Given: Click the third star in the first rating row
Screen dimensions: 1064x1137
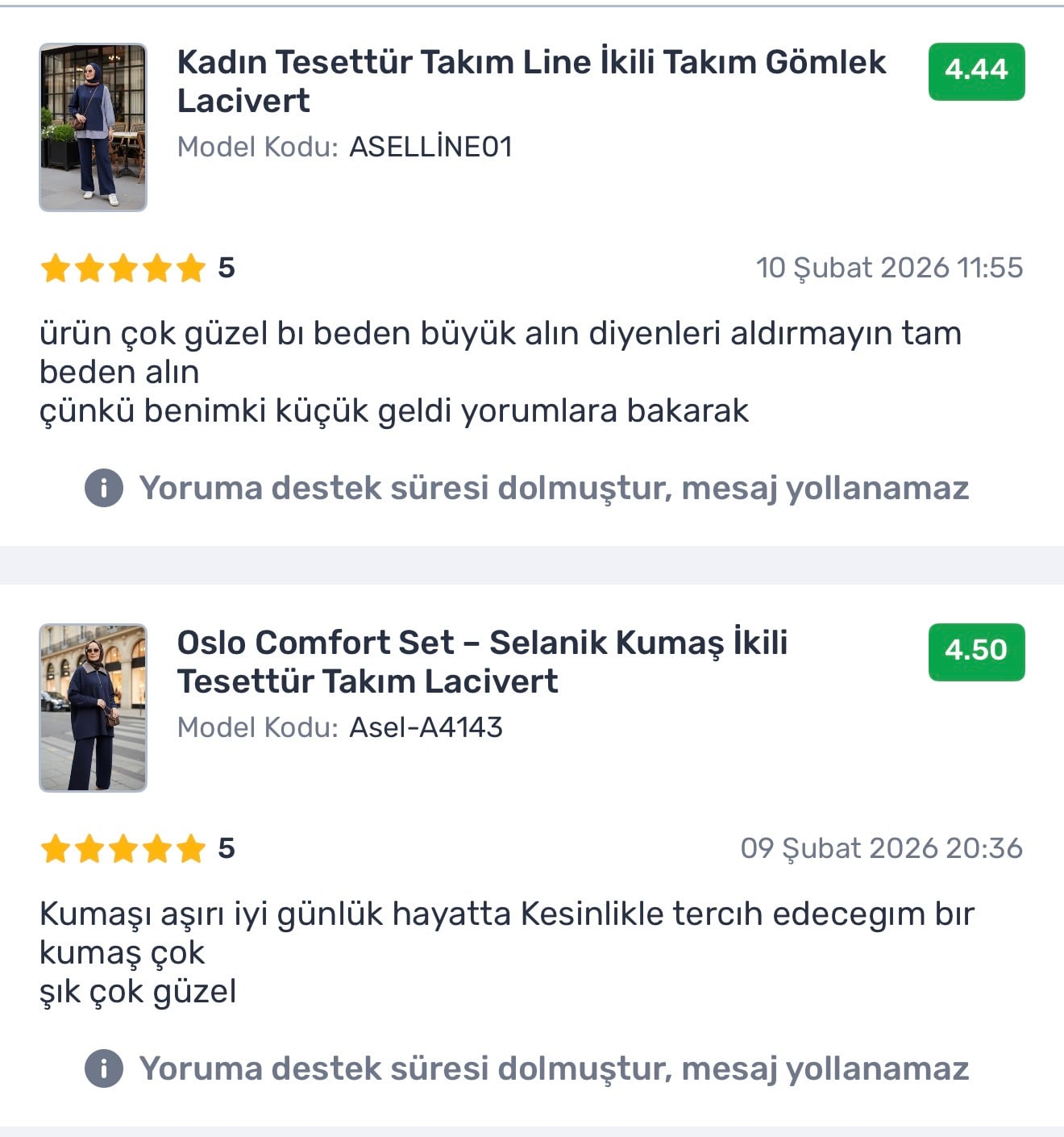Looking at the screenshot, I should (x=122, y=267).
